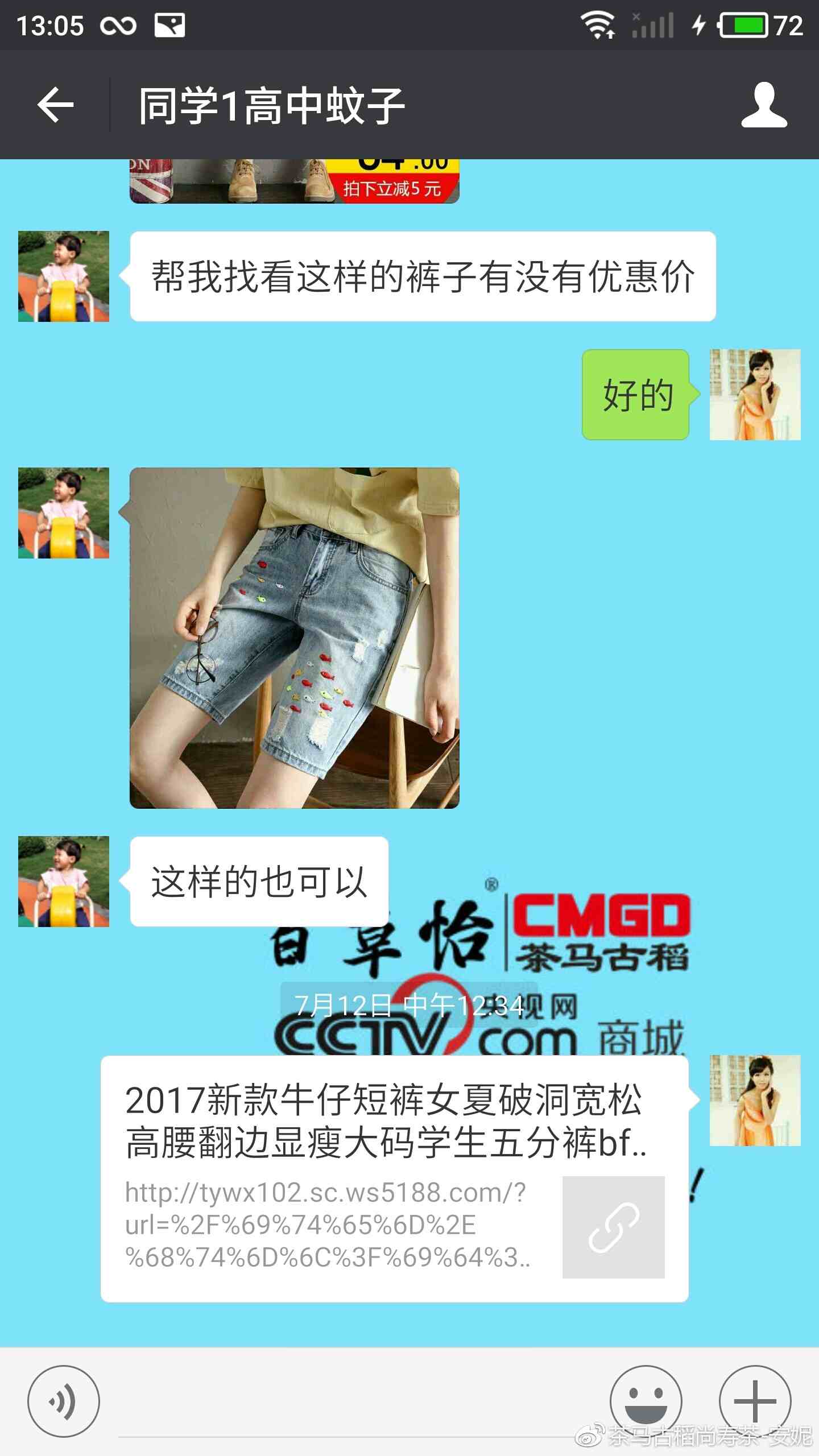819x1456 pixels.
Task: Go back from the chat
Action: tap(55, 105)
